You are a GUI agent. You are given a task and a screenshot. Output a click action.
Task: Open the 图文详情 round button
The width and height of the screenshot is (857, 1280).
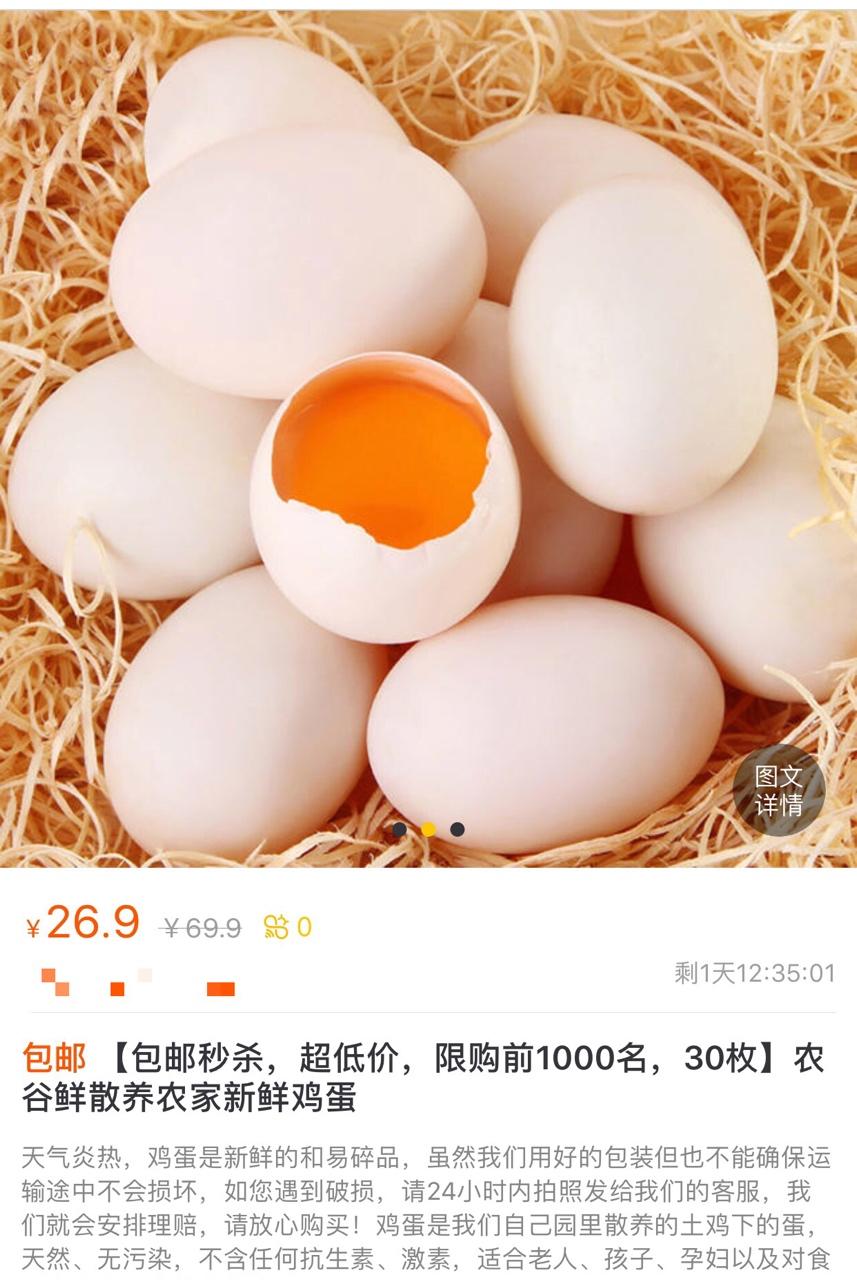point(778,790)
